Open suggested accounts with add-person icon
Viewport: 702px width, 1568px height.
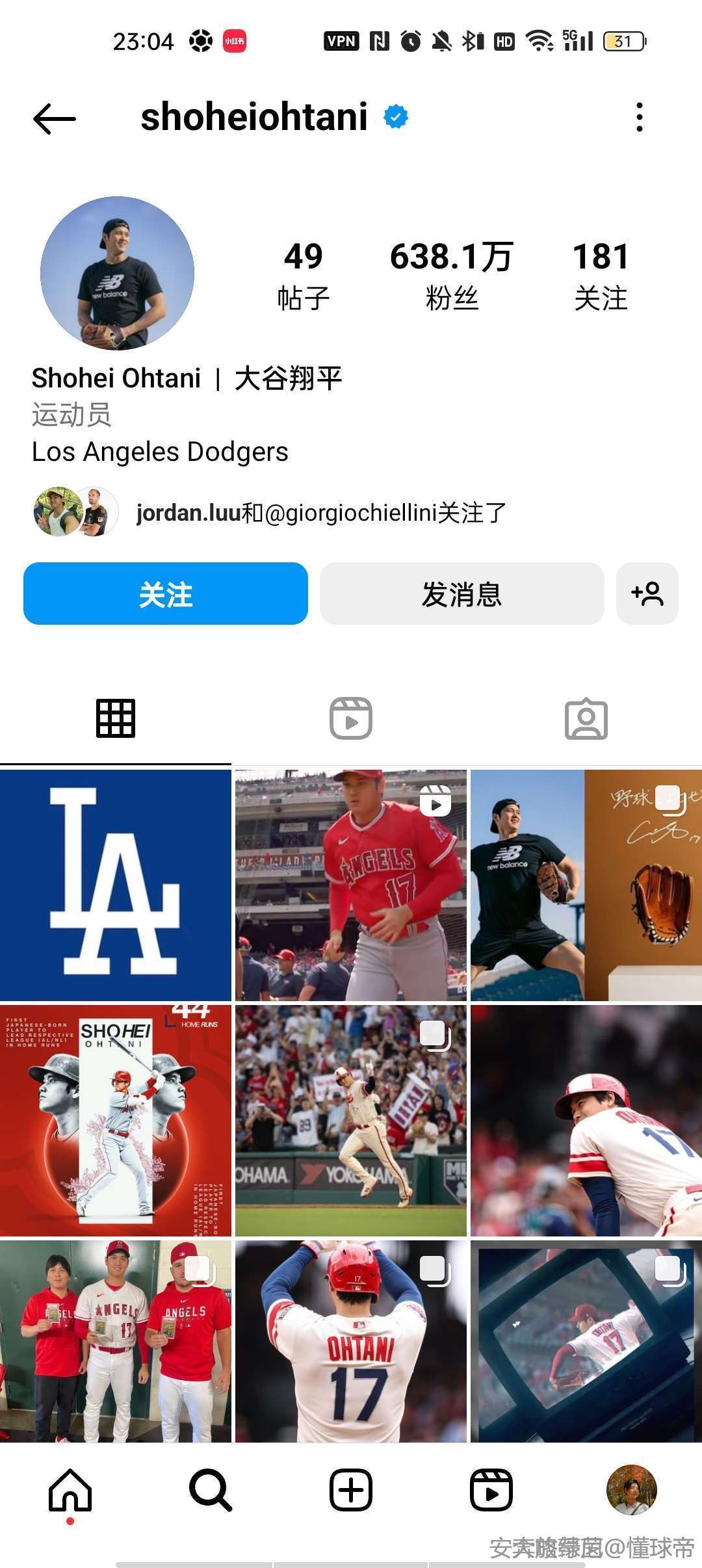(647, 594)
